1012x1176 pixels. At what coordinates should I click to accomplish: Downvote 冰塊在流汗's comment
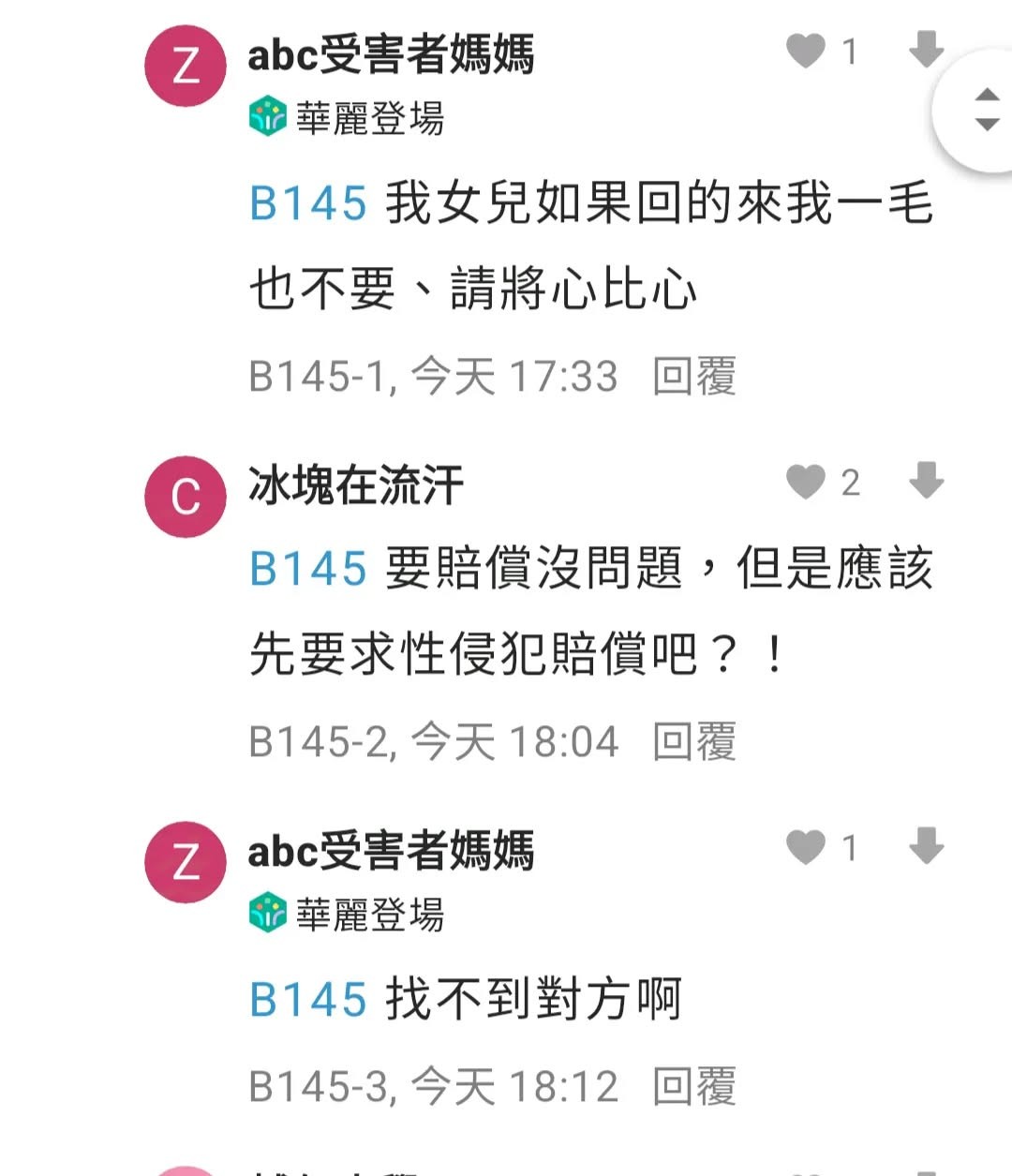[x=926, y=480]
